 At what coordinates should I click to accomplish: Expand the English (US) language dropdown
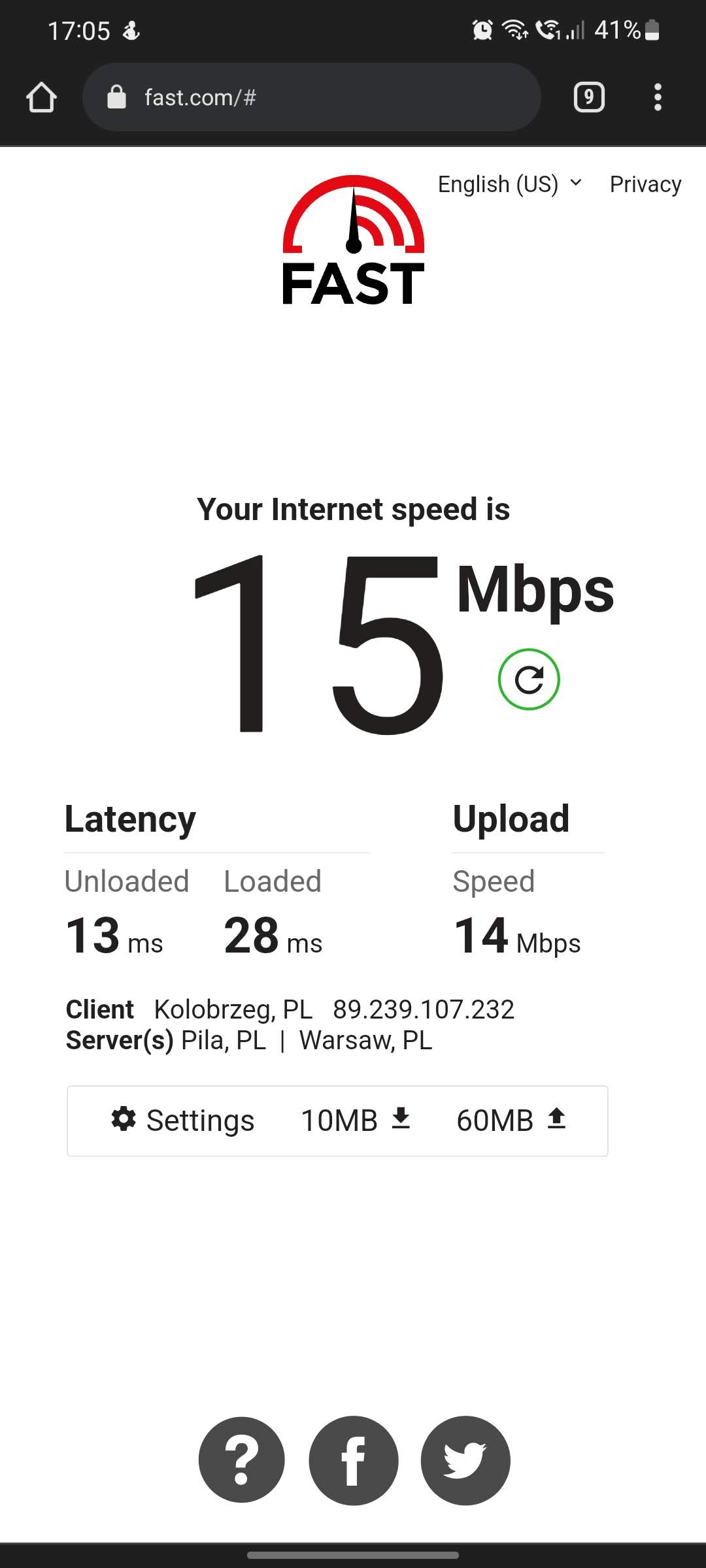click(x=509, y=184)
